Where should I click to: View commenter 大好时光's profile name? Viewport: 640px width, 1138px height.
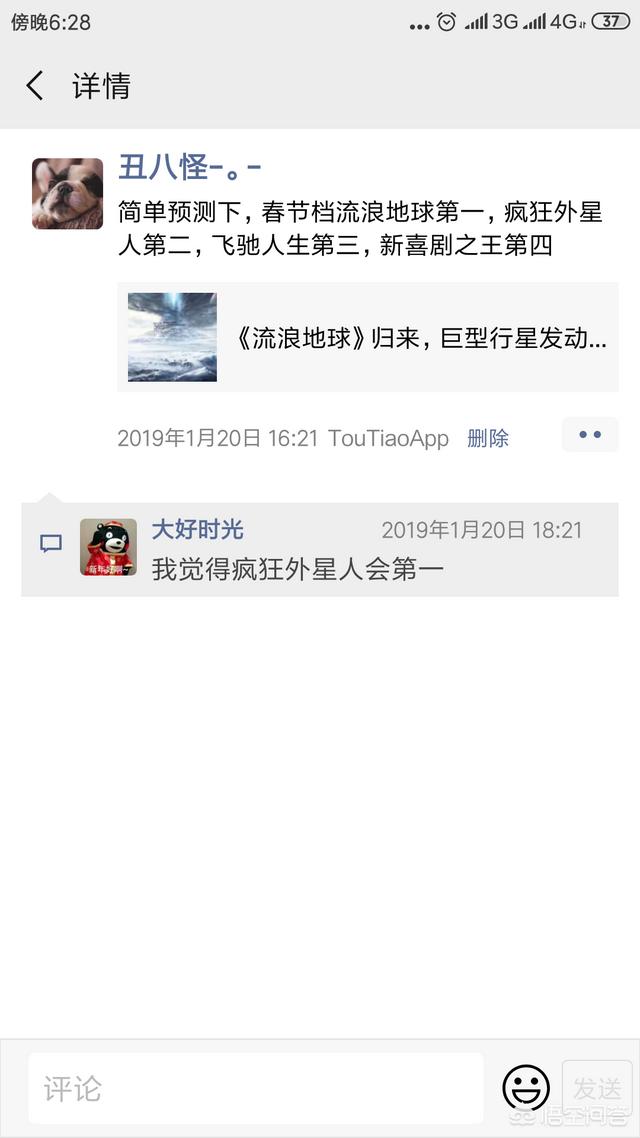197,530
